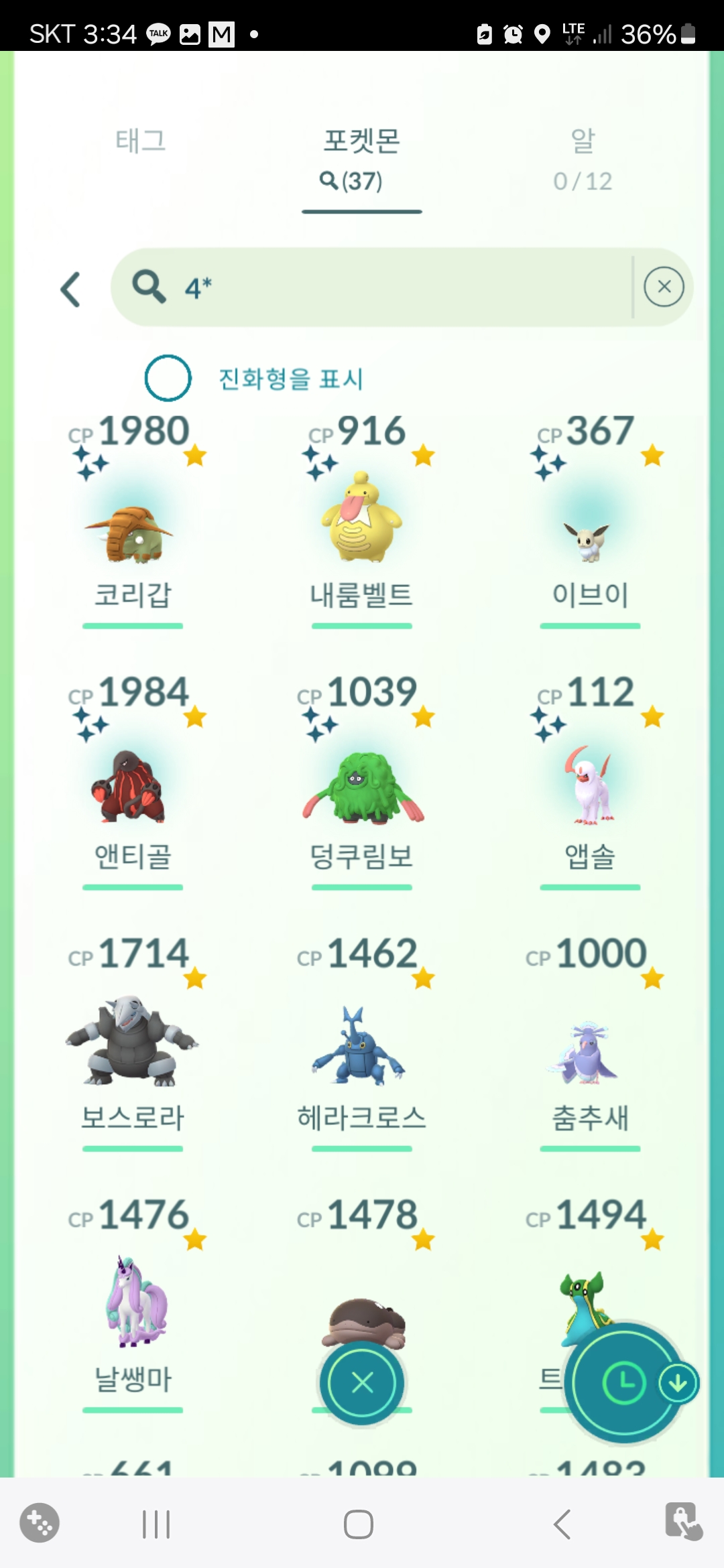Image resolution: width=724 pixels, height=1568 pixels.
Task: Open the recent apps view
Action: pos(156,1524)
